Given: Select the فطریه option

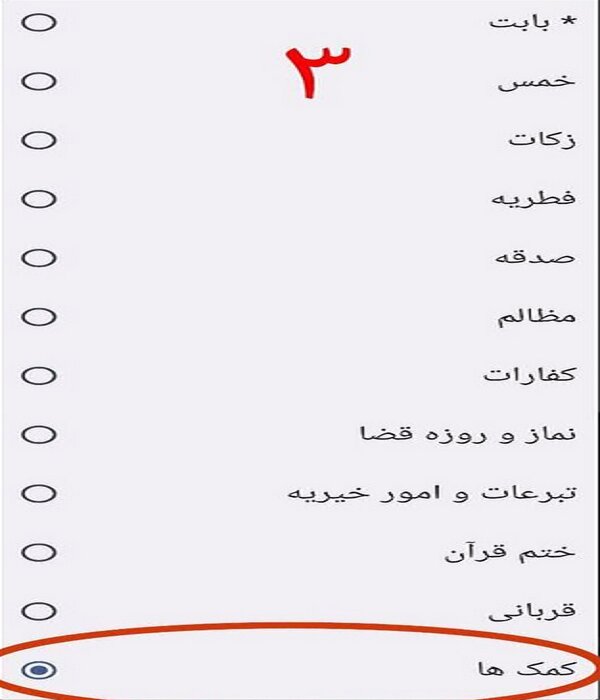Looking at the screenshot, I should point(38,199).
